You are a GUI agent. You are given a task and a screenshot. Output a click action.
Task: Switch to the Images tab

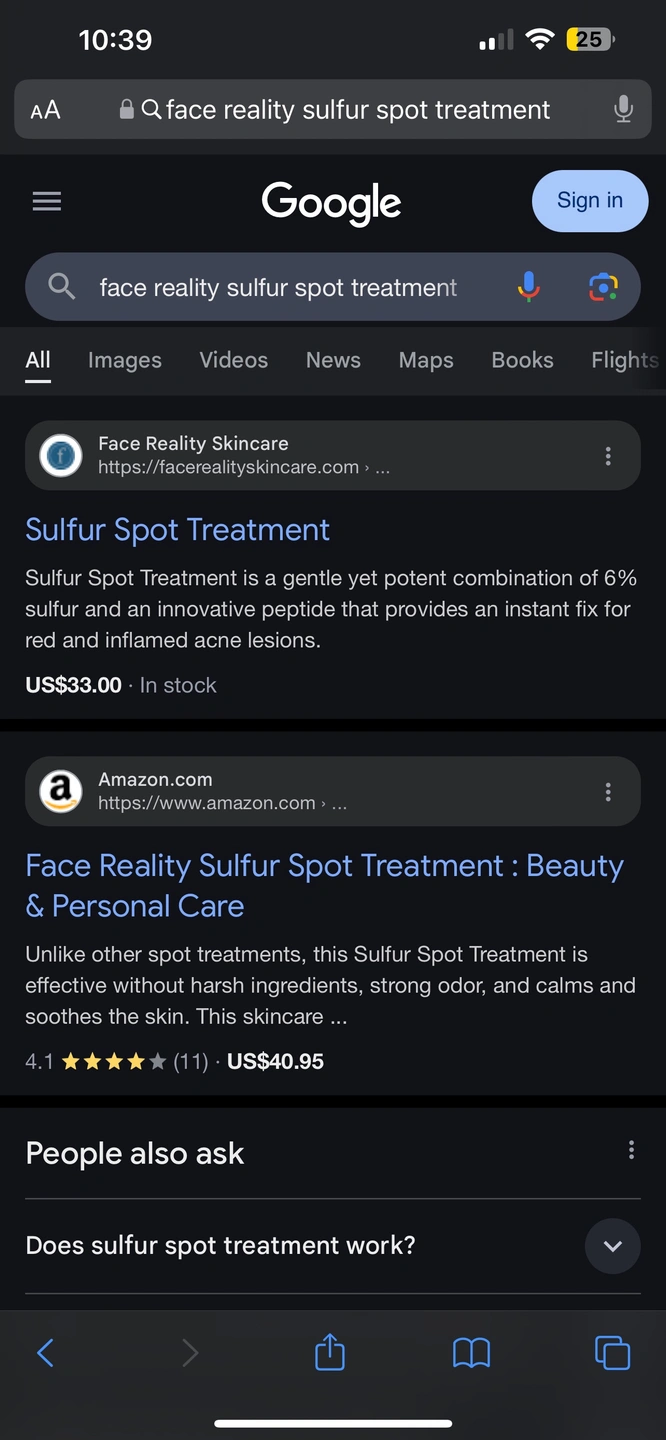coord(125,360)
